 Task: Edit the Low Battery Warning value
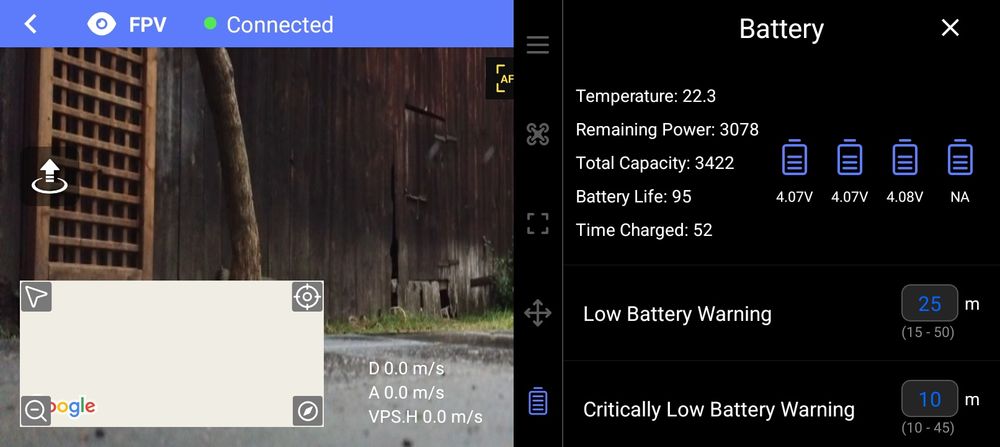(x=929, y=303)
